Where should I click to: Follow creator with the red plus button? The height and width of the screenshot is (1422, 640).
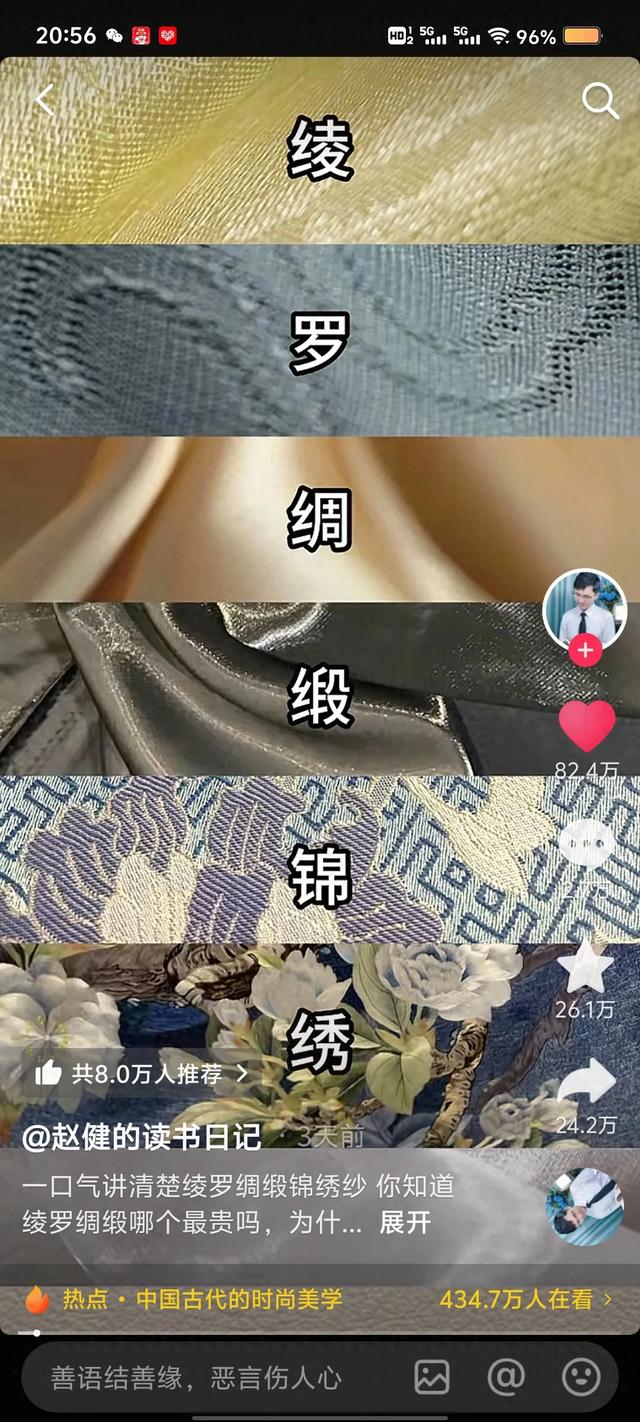click(x=585, y=651)
